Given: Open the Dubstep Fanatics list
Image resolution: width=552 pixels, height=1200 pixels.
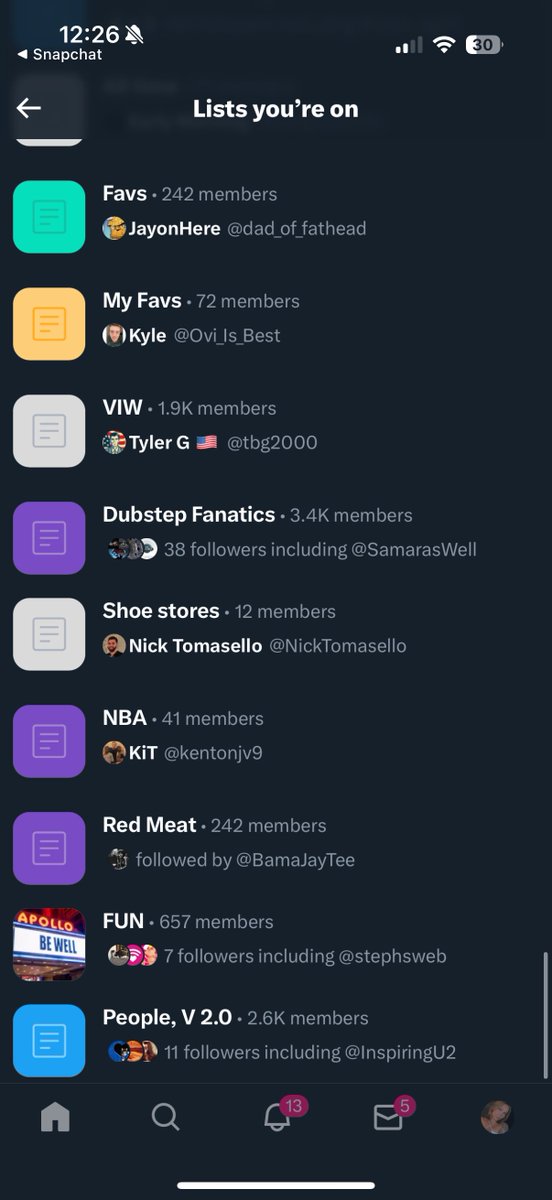Looking at the screenshot, I should pyautogui.click(x=276, y=537).
